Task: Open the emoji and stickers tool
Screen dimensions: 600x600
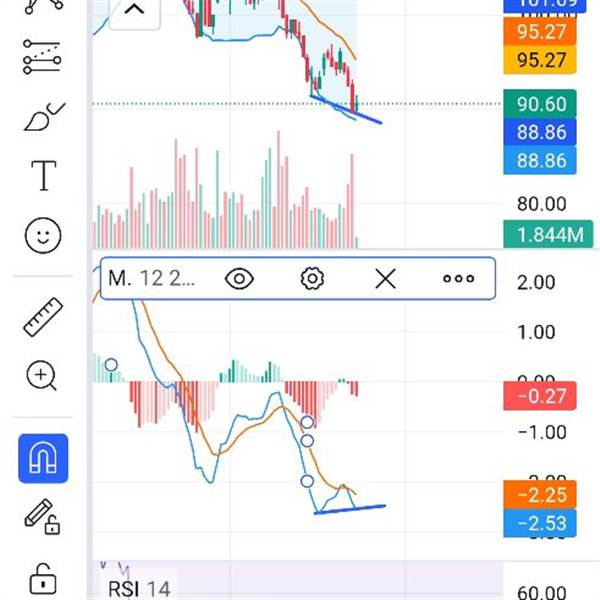Action: coord(43,236)
